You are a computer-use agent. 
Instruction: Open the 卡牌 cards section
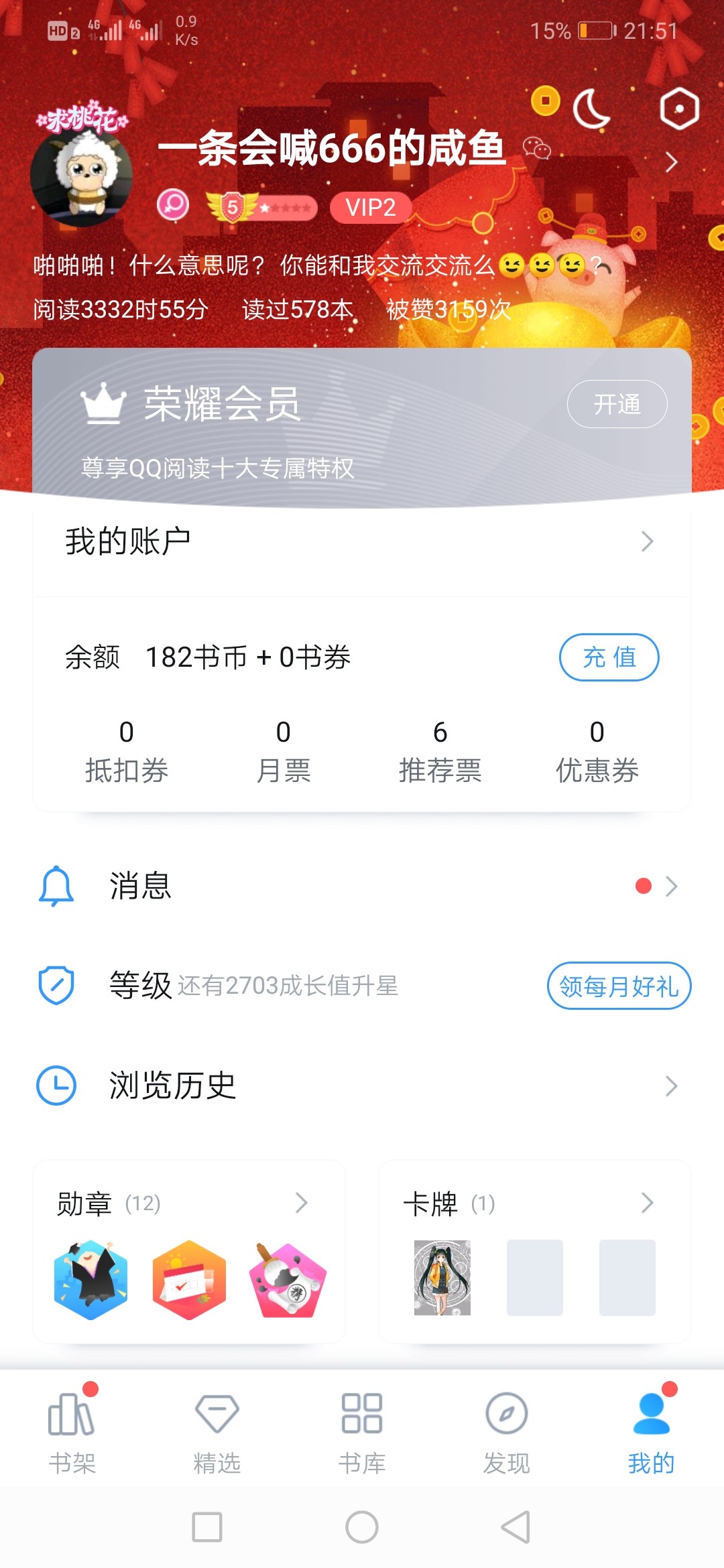pyautogui.click(x=534, y=1203)
